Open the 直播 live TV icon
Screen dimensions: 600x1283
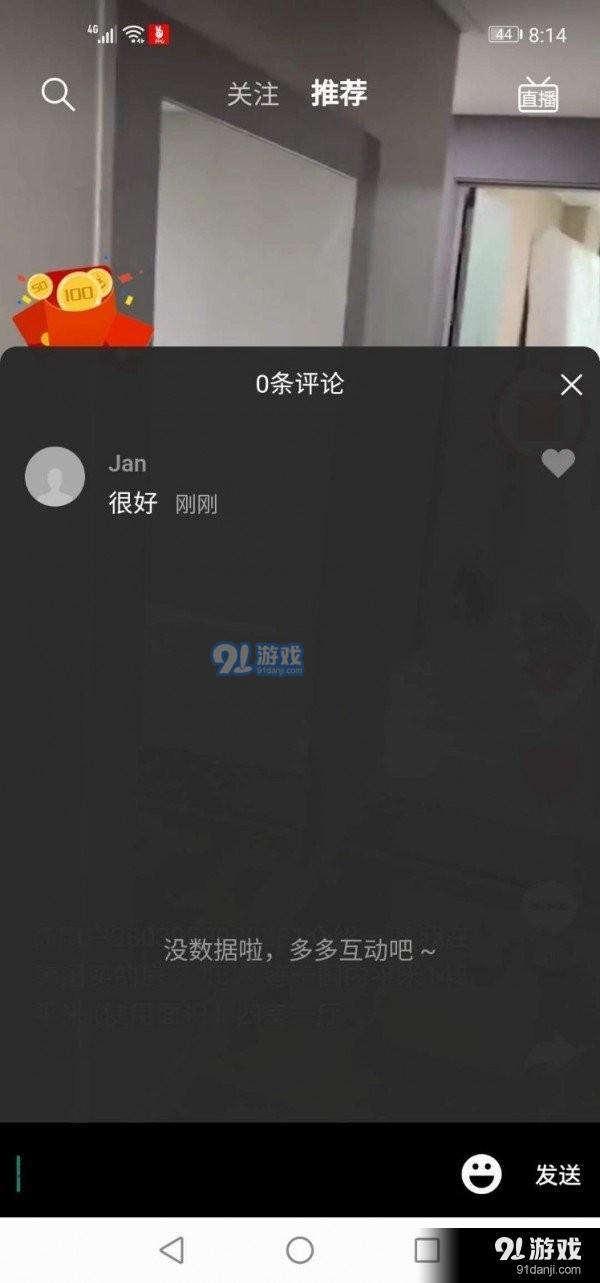pyautogui.click(x=538, y=95)
